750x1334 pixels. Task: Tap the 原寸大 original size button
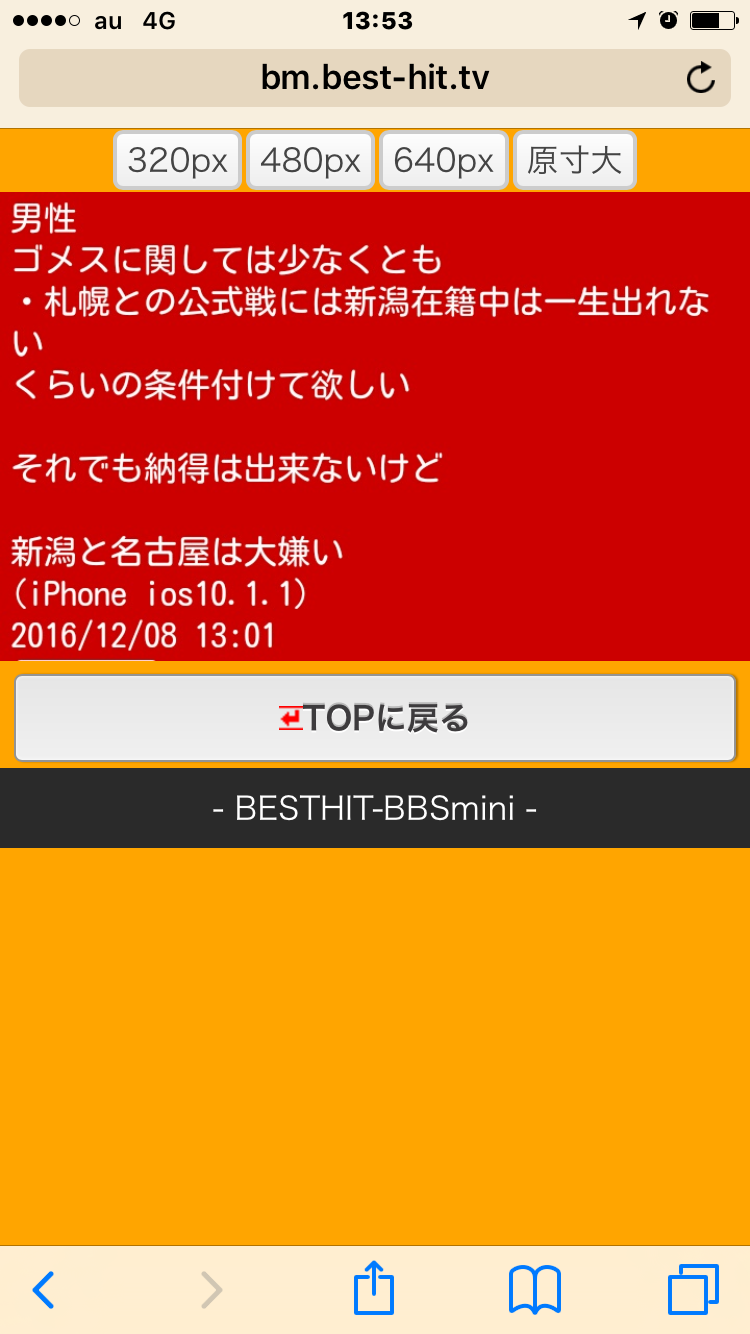[x=574, y=160]
